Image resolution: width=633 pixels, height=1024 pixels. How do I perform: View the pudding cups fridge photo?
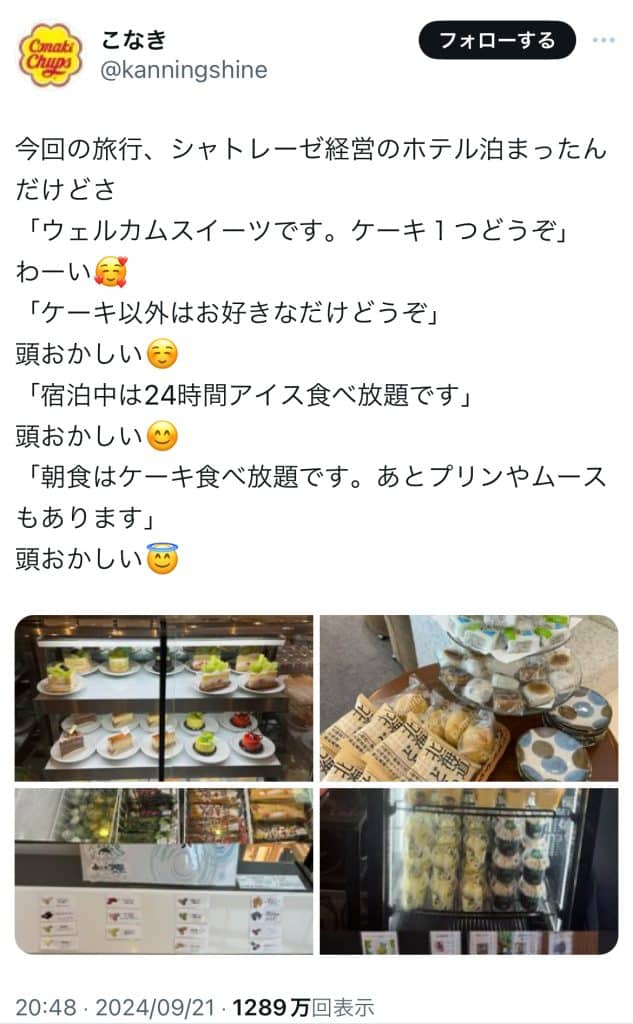pyautogui.click(x=468, y=870)
